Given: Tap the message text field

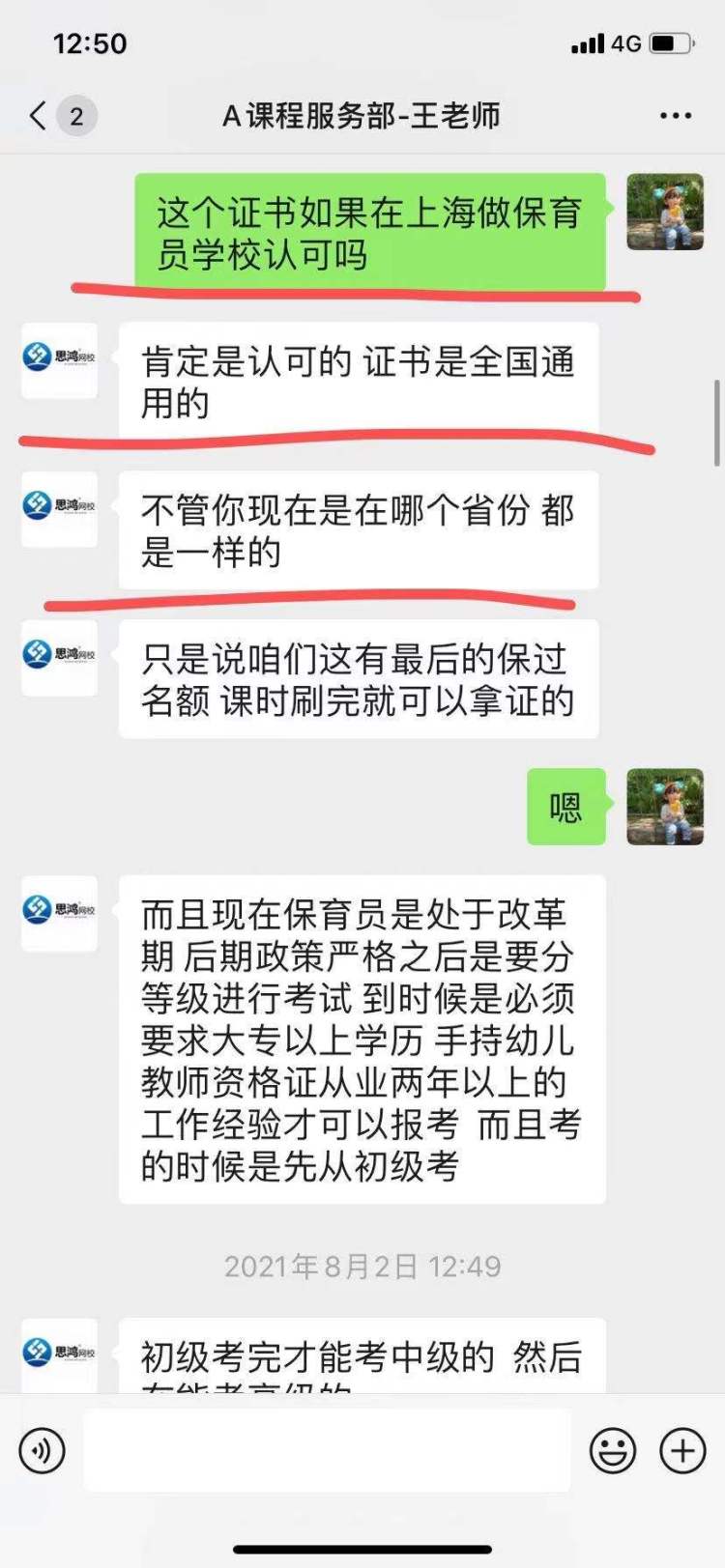Looking at the screenshot, I should 327,1449.
